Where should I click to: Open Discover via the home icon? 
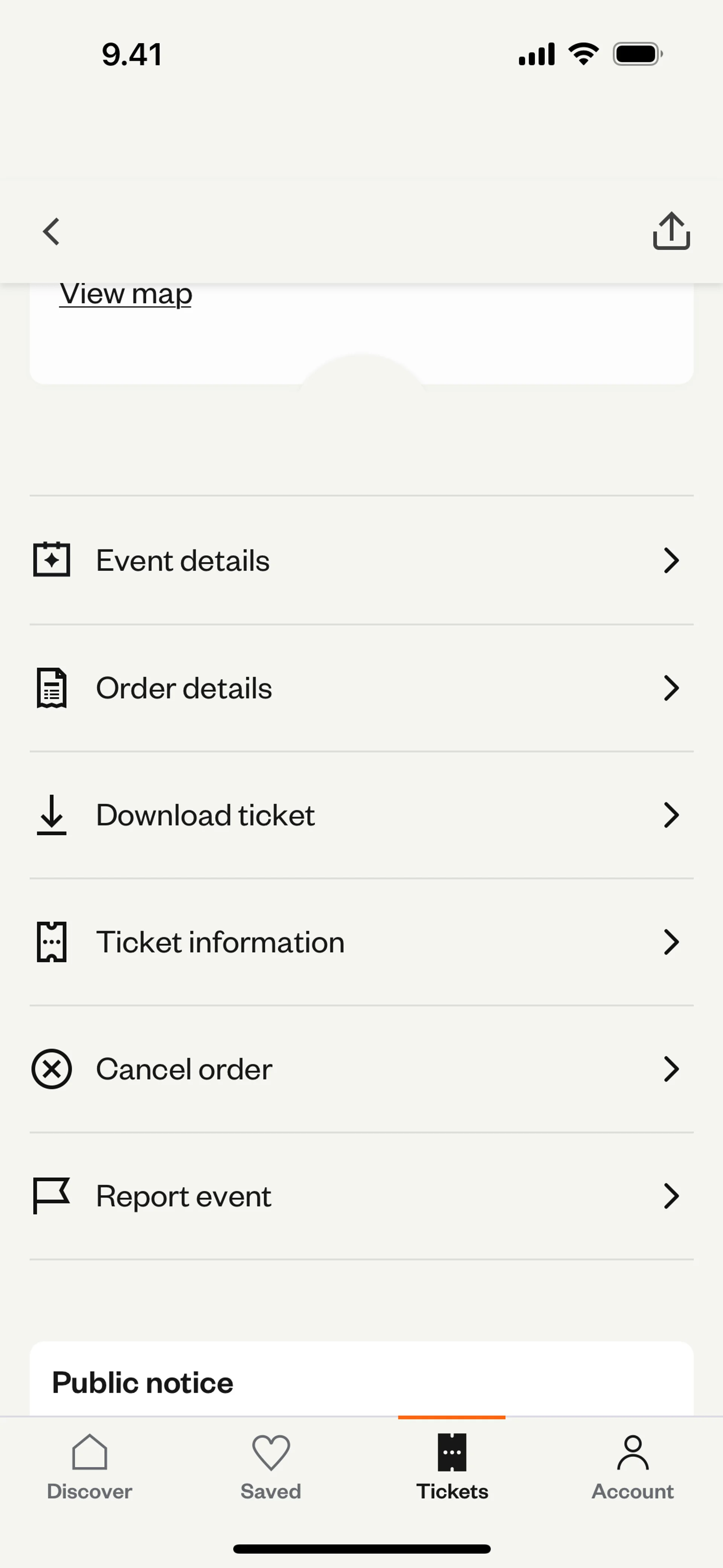click(90, 1467)
